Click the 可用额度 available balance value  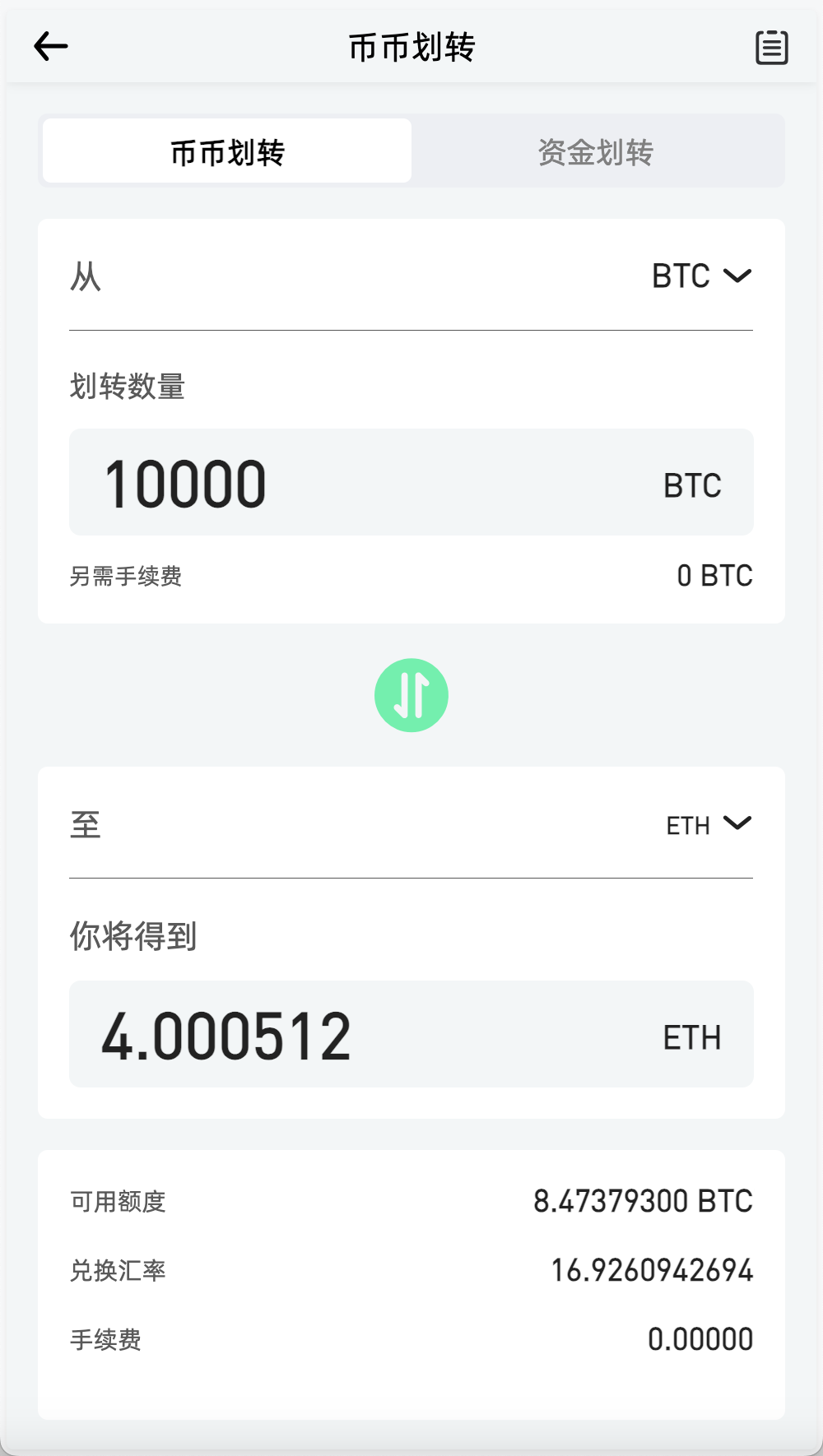(643, 1201)
